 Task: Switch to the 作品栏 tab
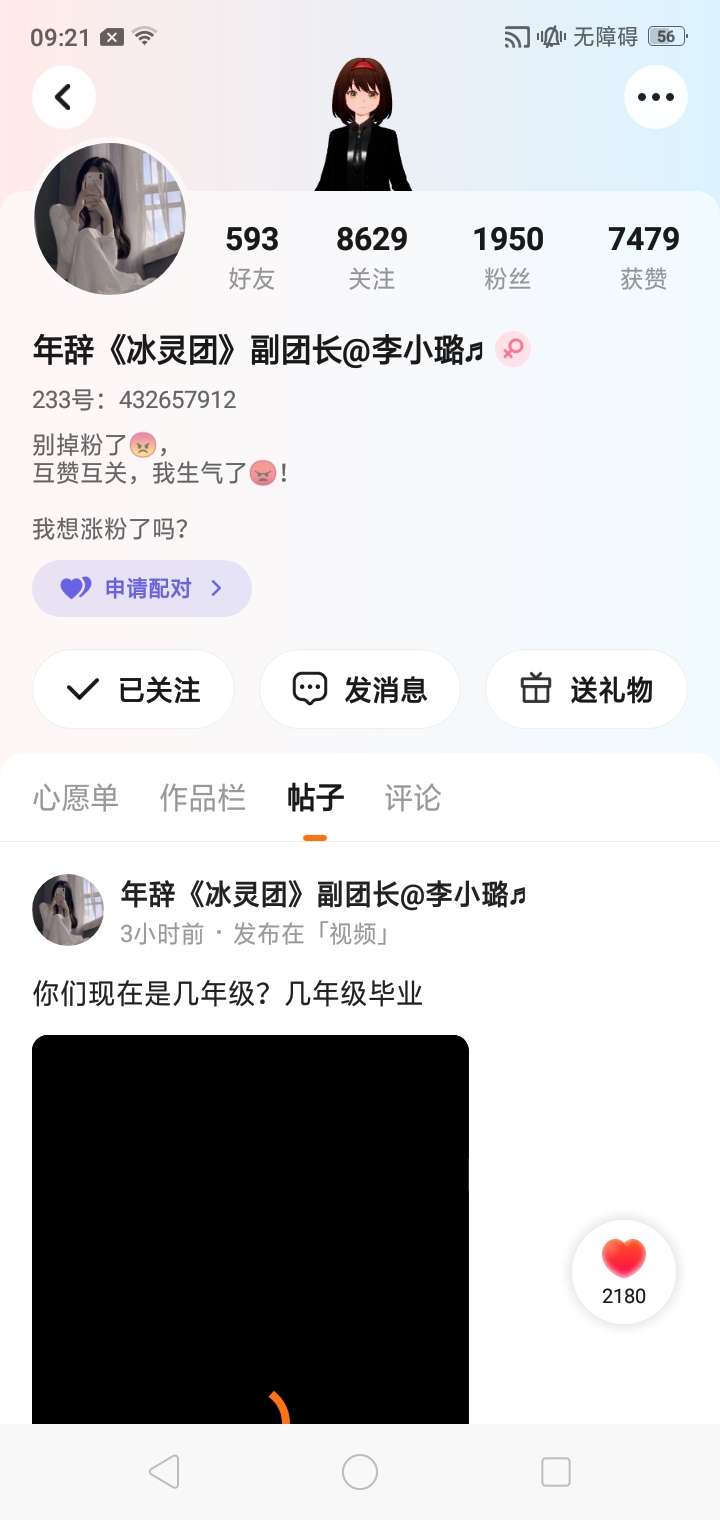click(202, 798)
